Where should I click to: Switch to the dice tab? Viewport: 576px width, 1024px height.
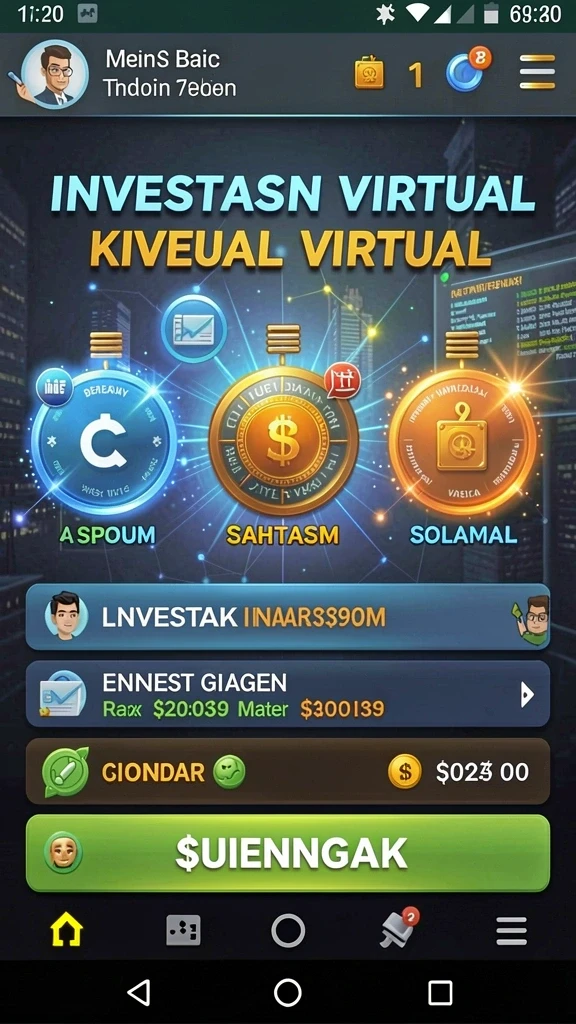183,930
